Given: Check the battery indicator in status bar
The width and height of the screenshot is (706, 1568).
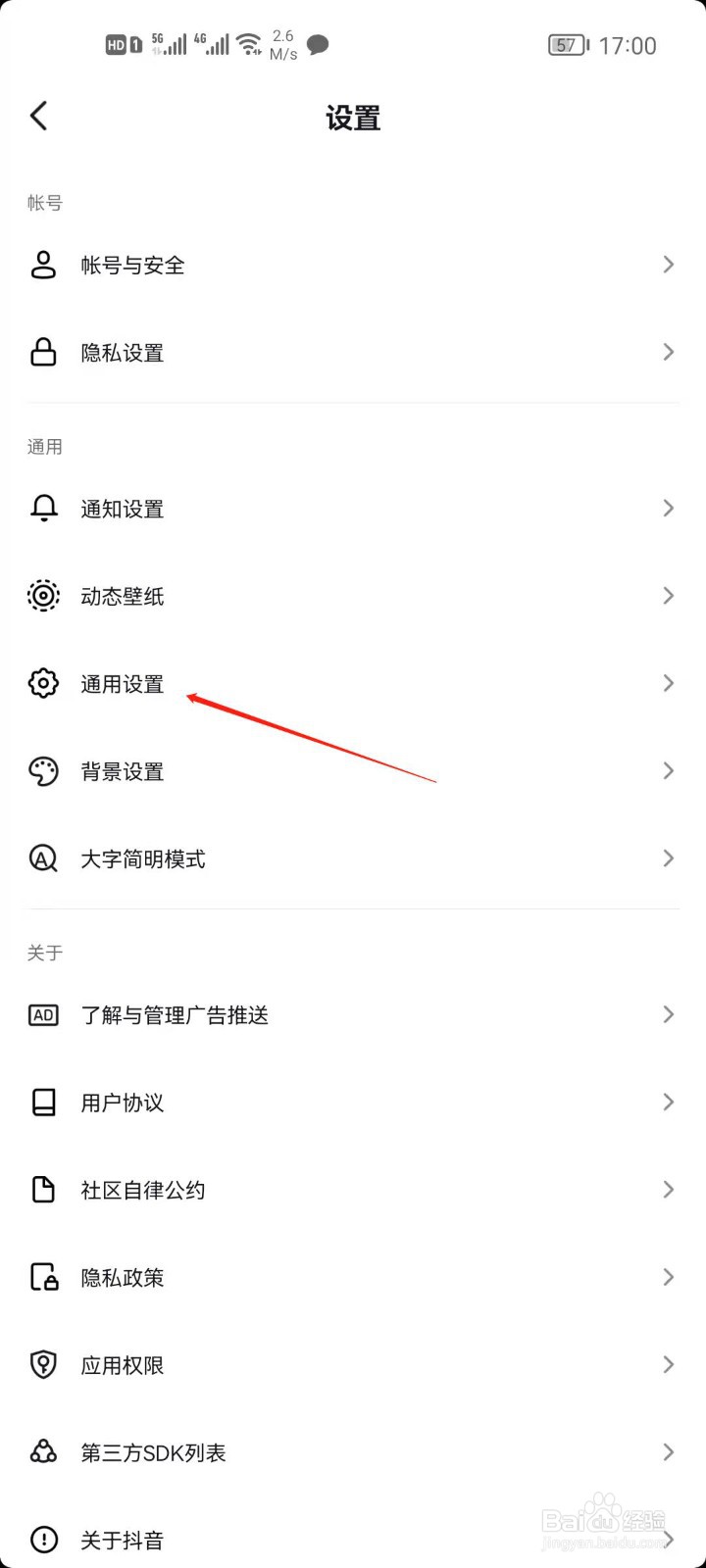Looking at the screenshot, I should (x=567, y=45).
